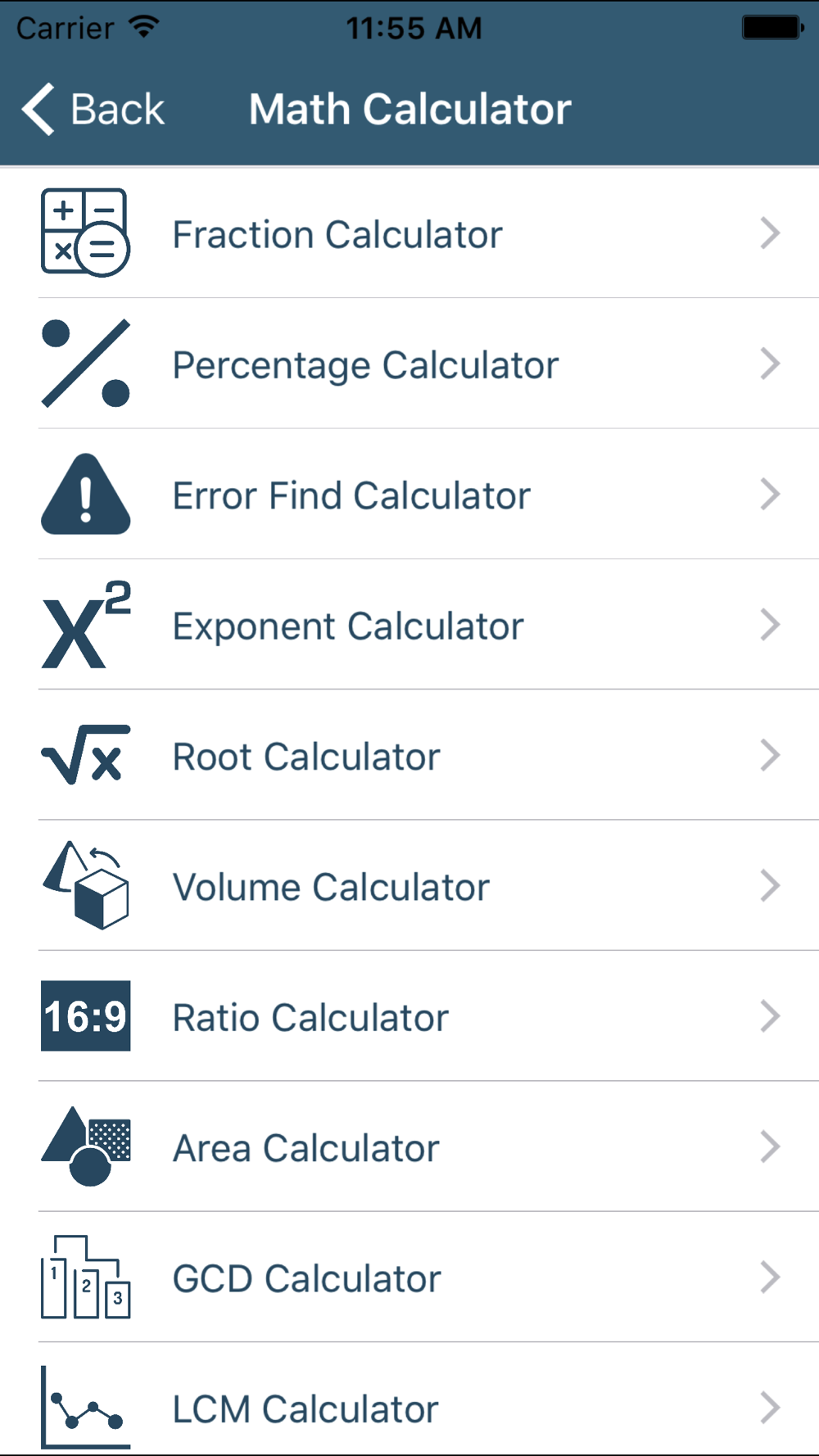
Task: Open LCM Calculator
Action: [409, 1399]
